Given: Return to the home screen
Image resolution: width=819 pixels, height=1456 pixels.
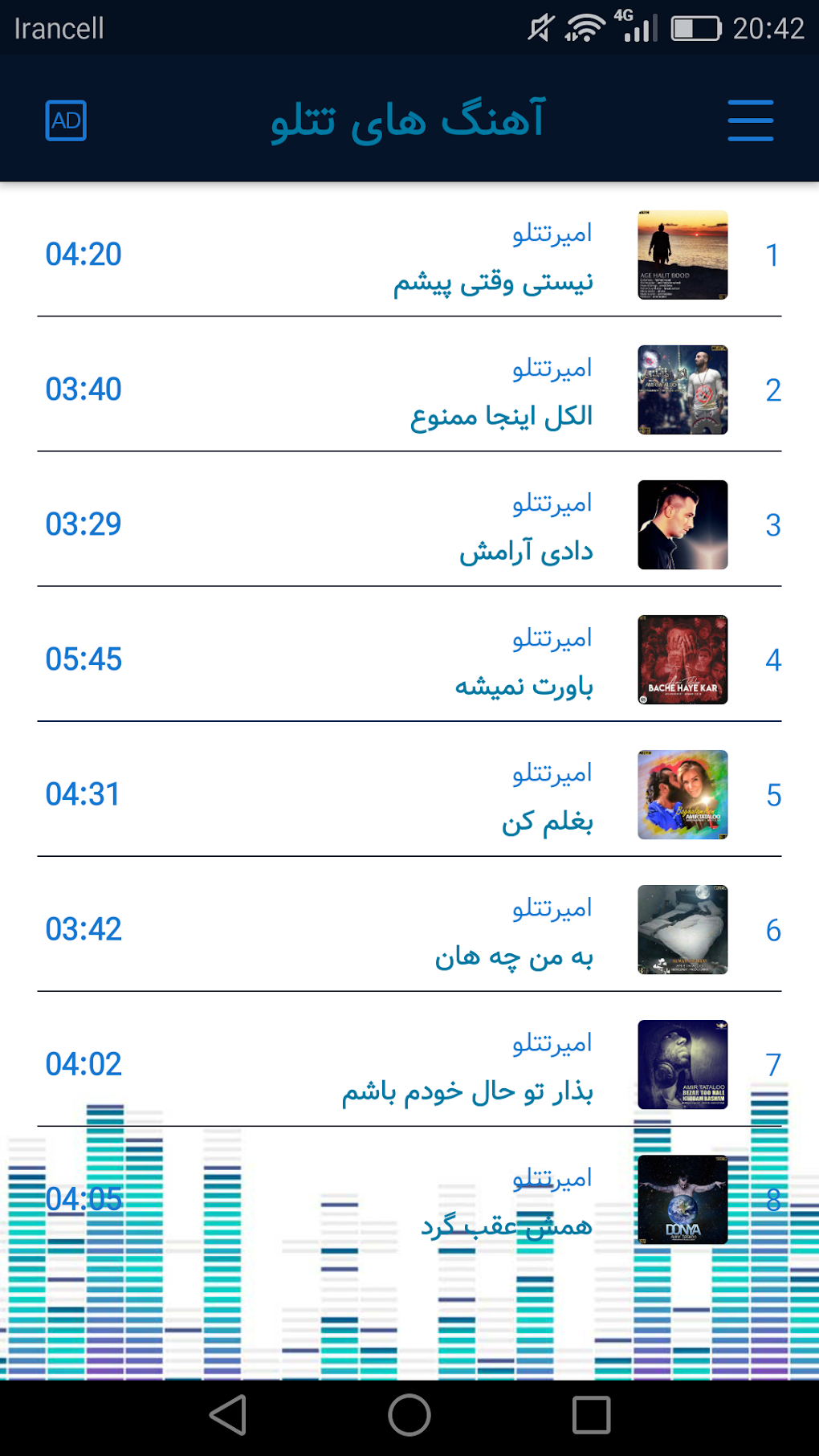Looking at the screenshot, I should click(x=409, y=1414).
